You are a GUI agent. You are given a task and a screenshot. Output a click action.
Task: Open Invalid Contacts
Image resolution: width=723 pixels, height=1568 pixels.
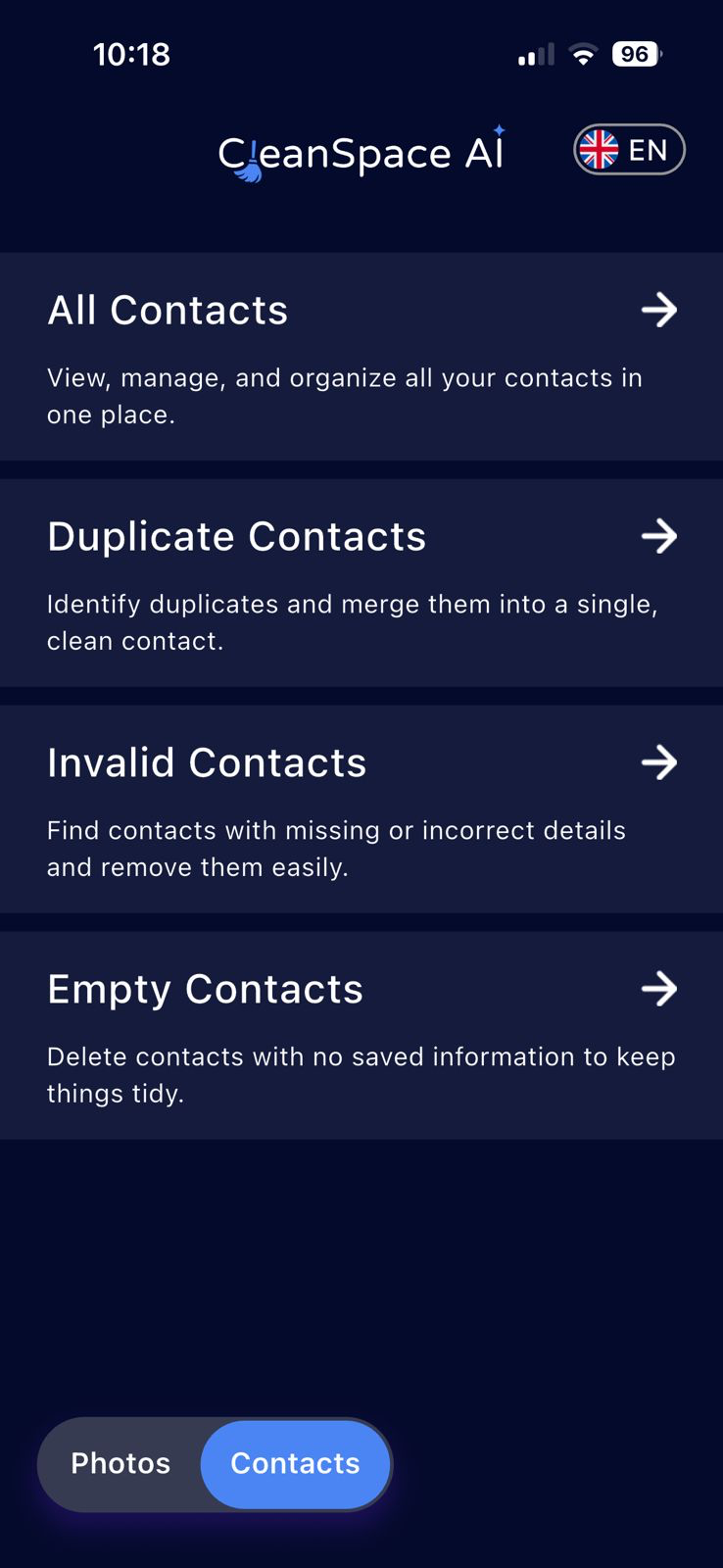[361, 809]
